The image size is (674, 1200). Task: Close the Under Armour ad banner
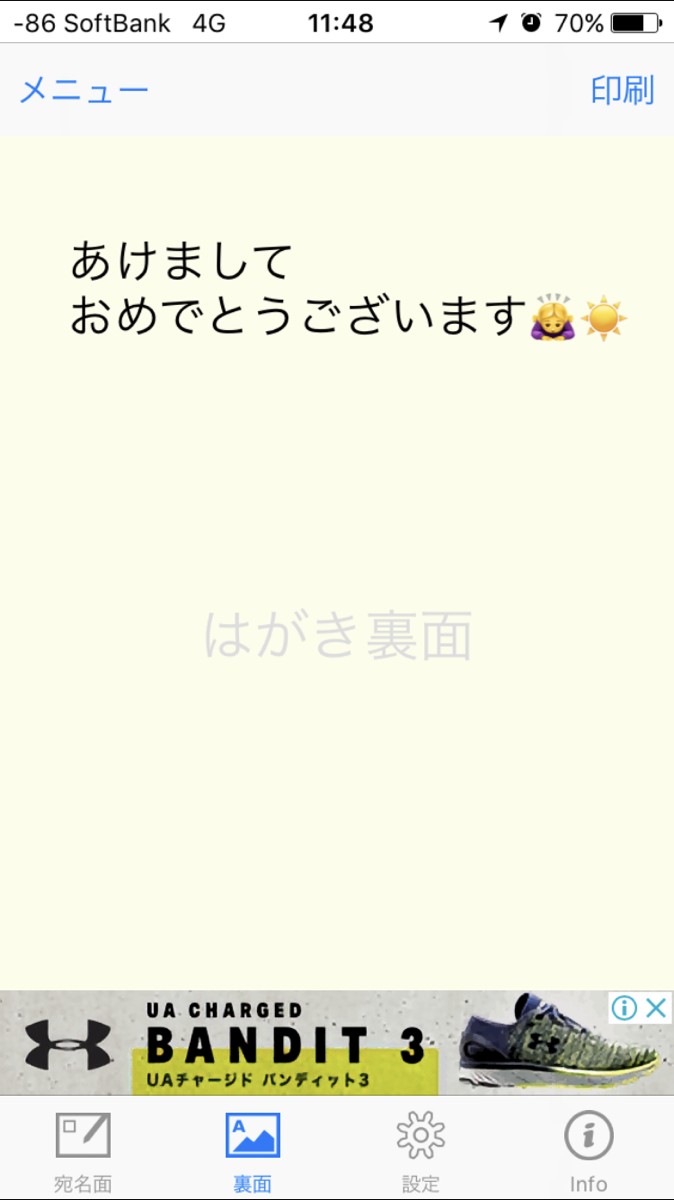(x=656, y=1008)
